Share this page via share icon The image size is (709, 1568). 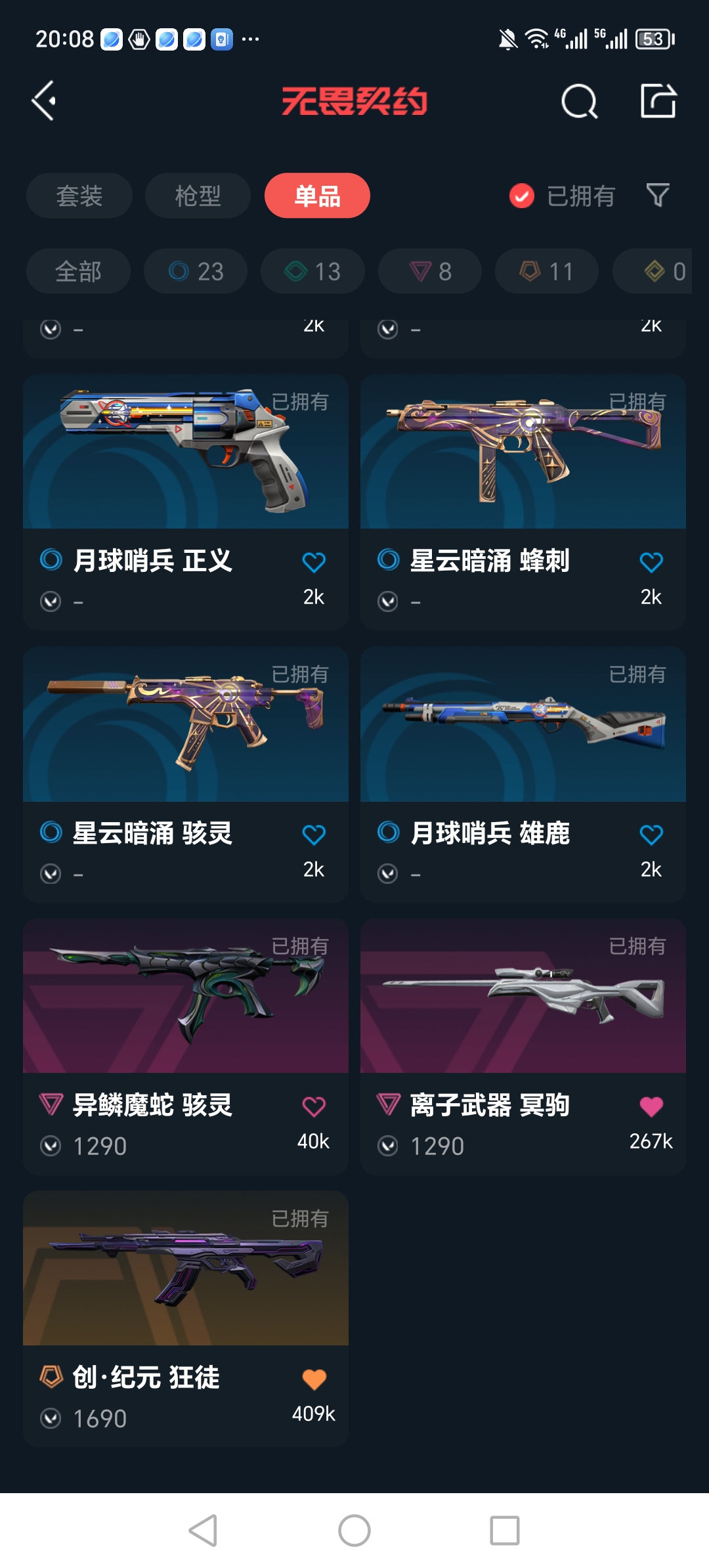(658, 101)
